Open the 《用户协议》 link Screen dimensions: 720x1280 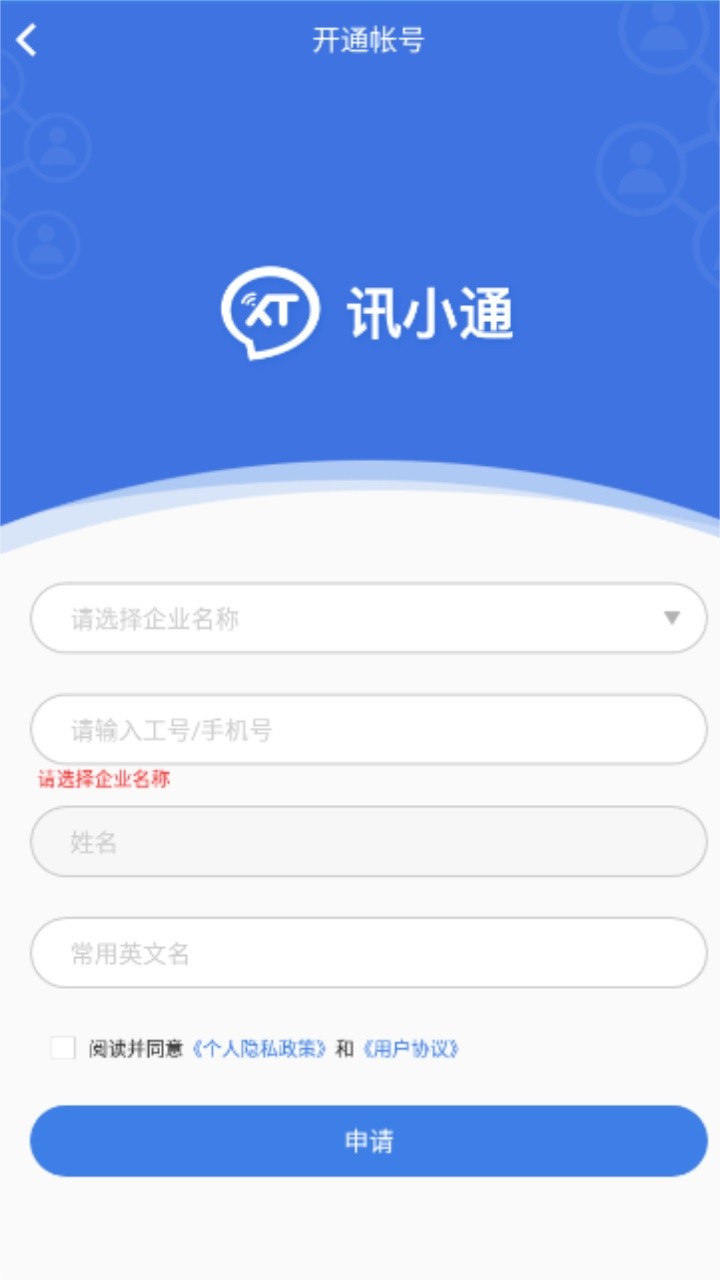(x=410, y=1049)
